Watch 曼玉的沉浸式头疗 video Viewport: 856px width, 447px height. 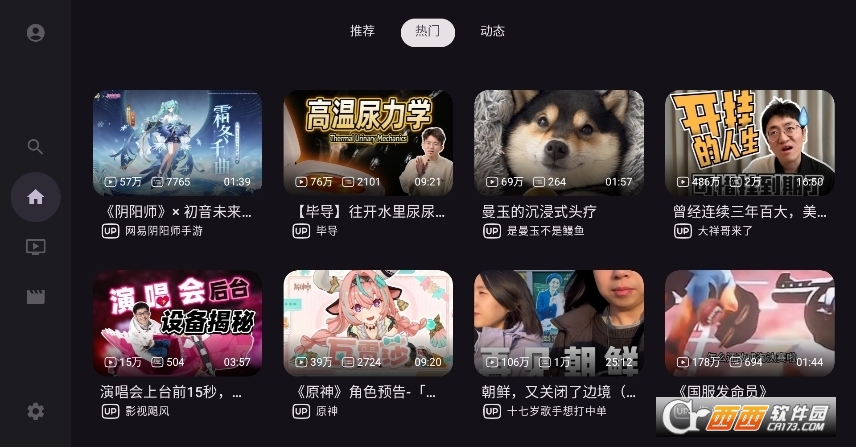559,143
